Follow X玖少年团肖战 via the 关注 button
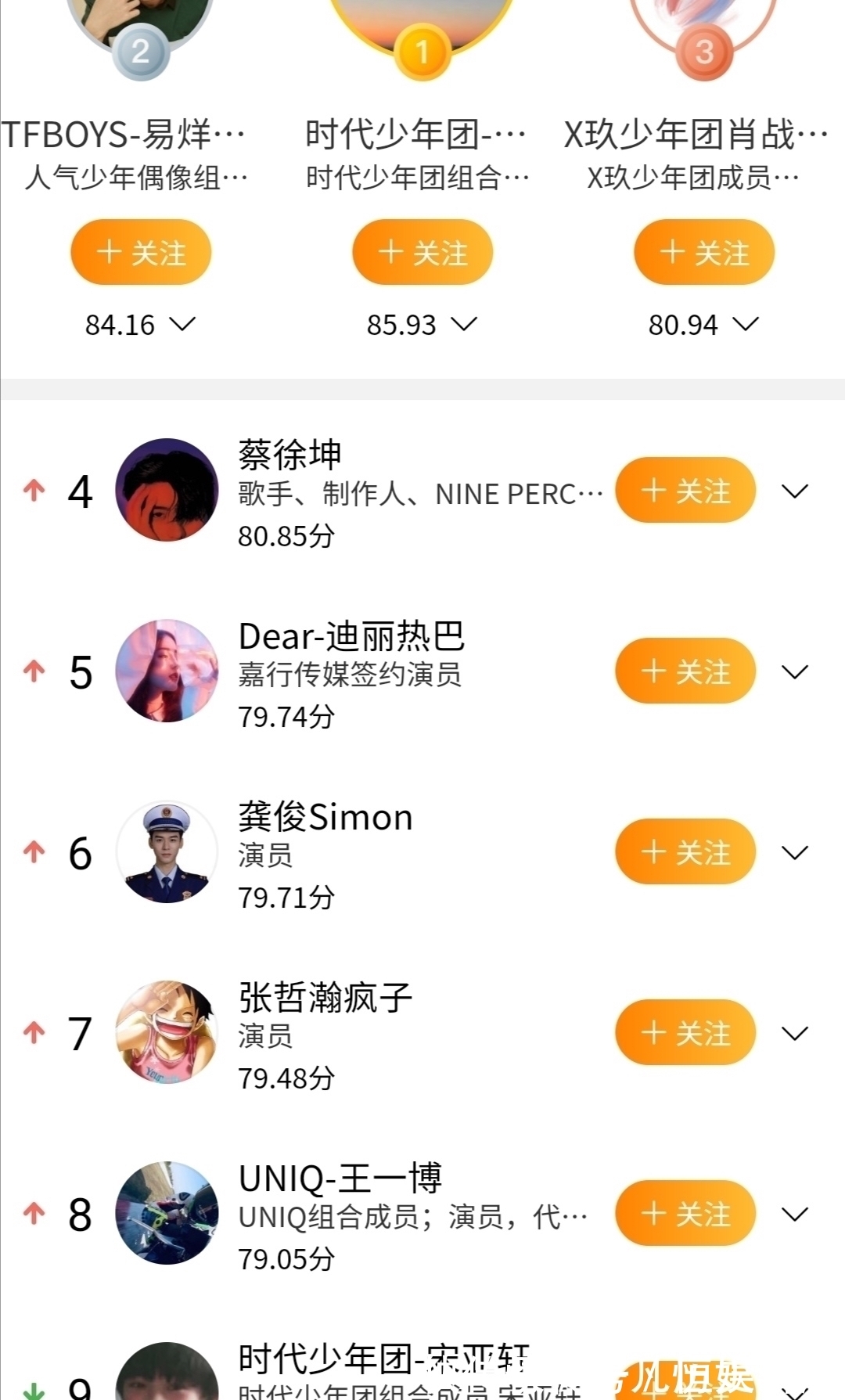This screenshot has height=1400, width=845. (703, 252)
